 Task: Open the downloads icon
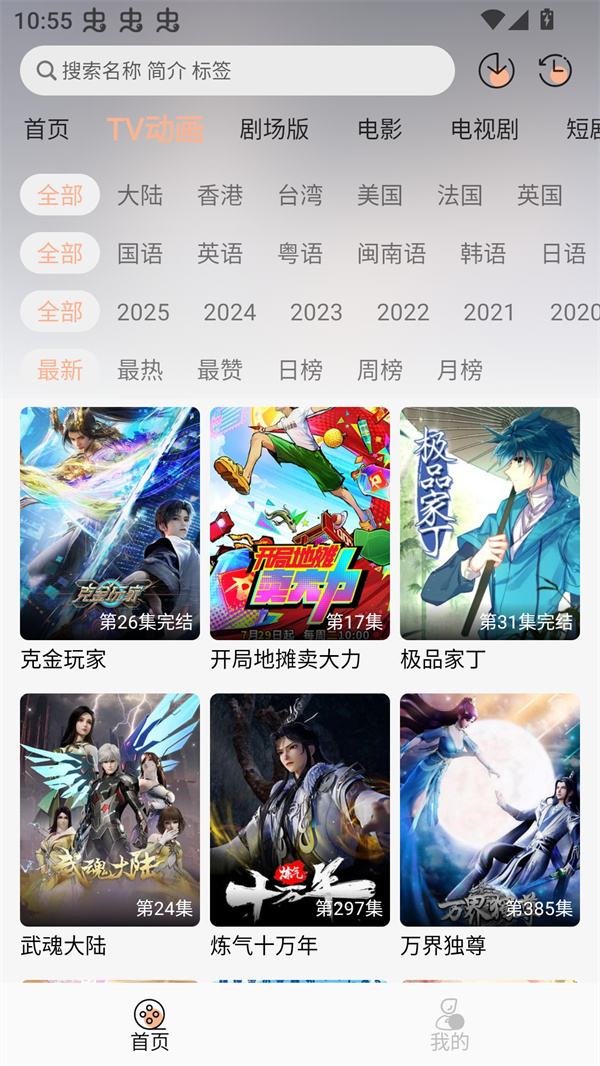pyautogui.click(x=496, y=70)
